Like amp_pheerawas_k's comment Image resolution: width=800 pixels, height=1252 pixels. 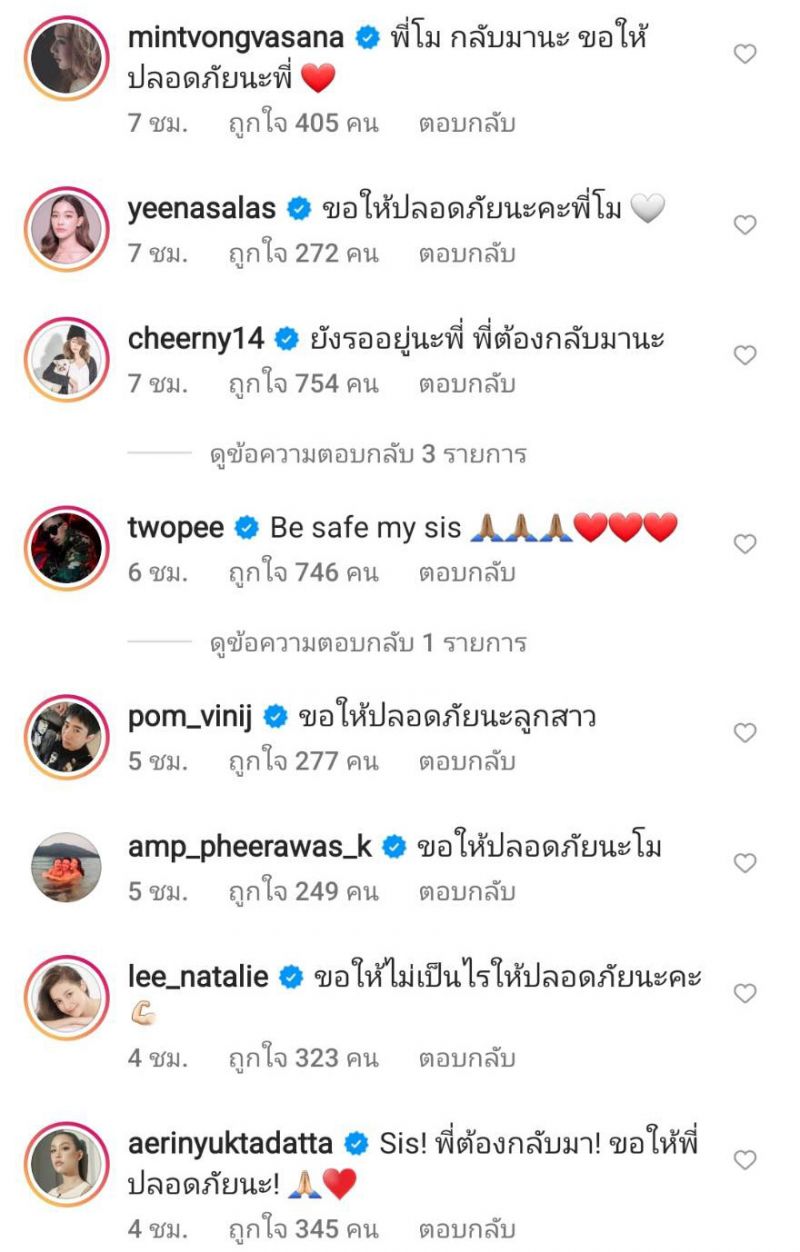(745, 863)
